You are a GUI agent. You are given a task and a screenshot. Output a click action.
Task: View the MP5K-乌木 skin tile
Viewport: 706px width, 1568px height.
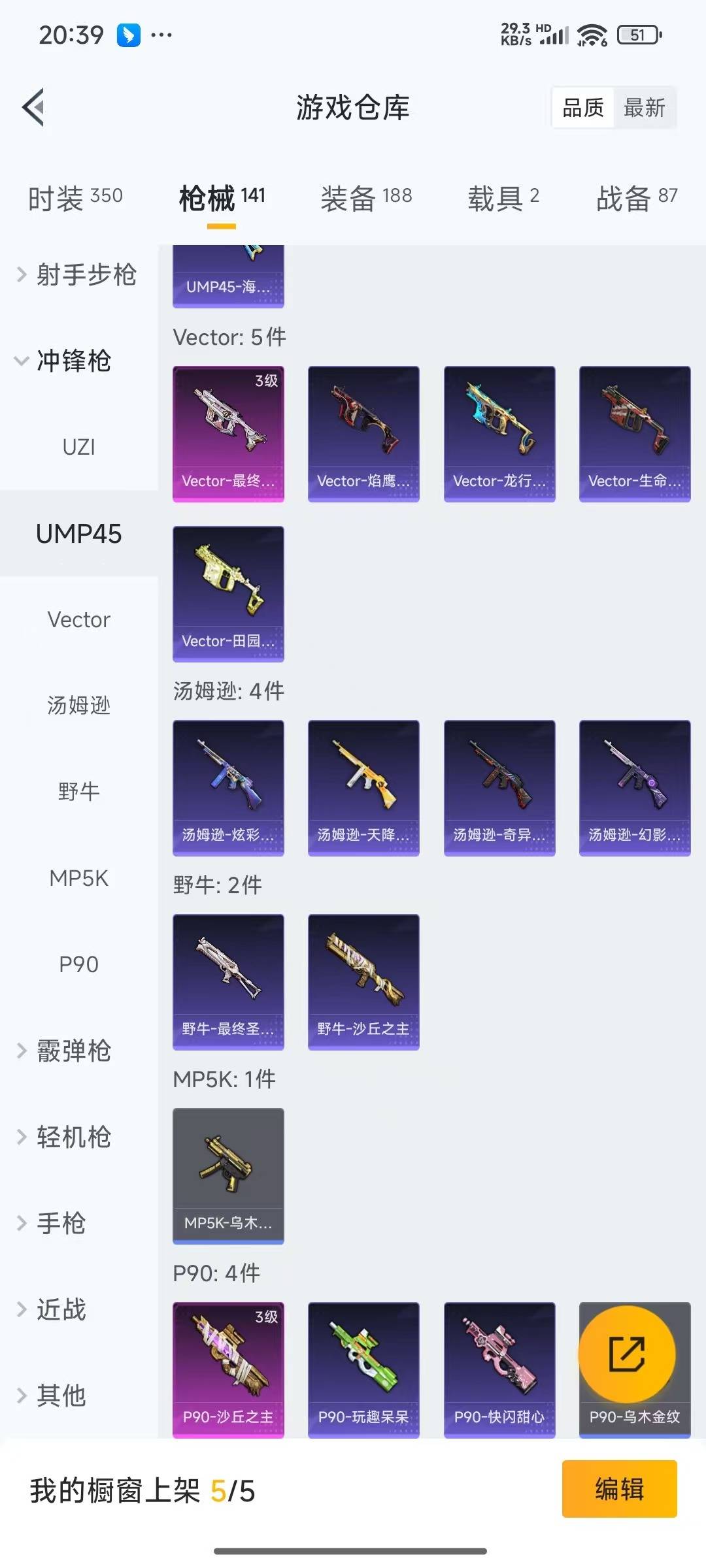tap(228, 1175)
